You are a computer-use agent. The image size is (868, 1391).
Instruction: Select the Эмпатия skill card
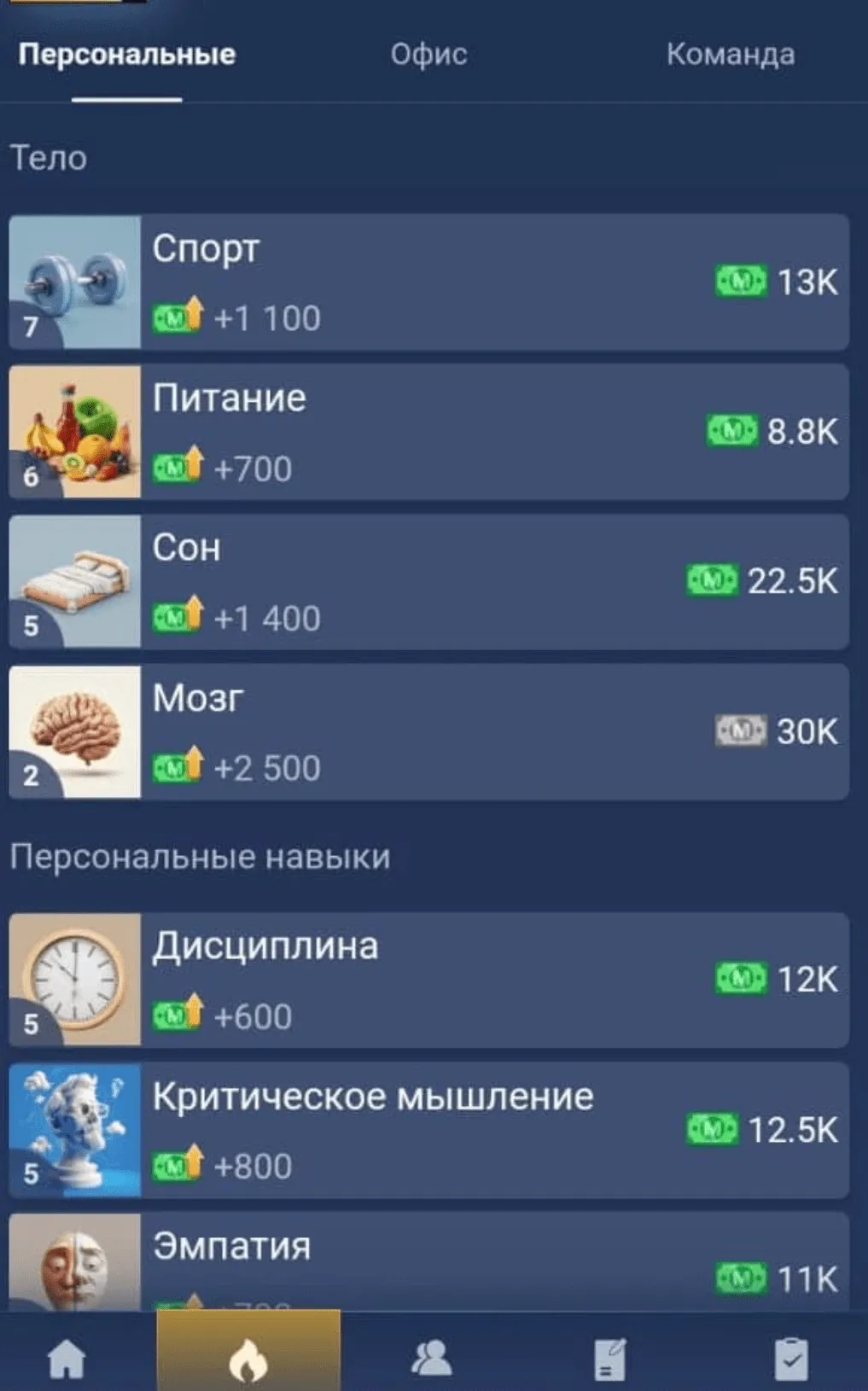428,1263
